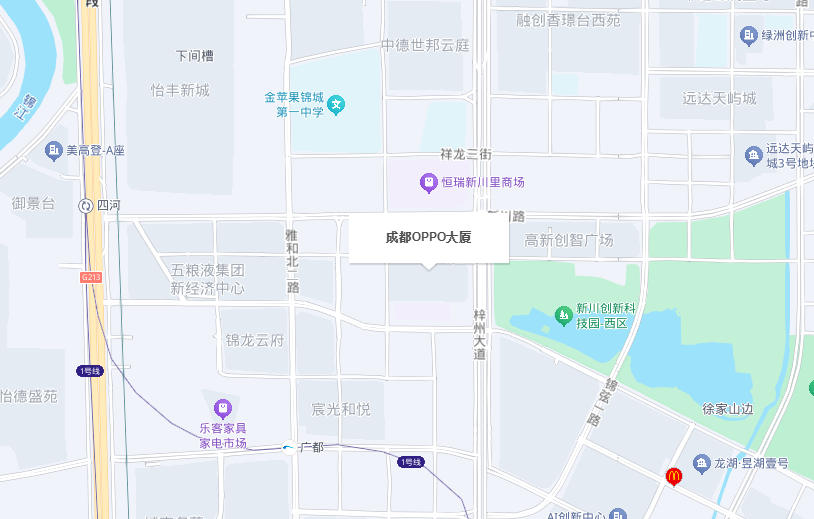Screen dimensions: 814x519
Task: Open the 广都 metro station marker
Action: [x=288, y=447]
